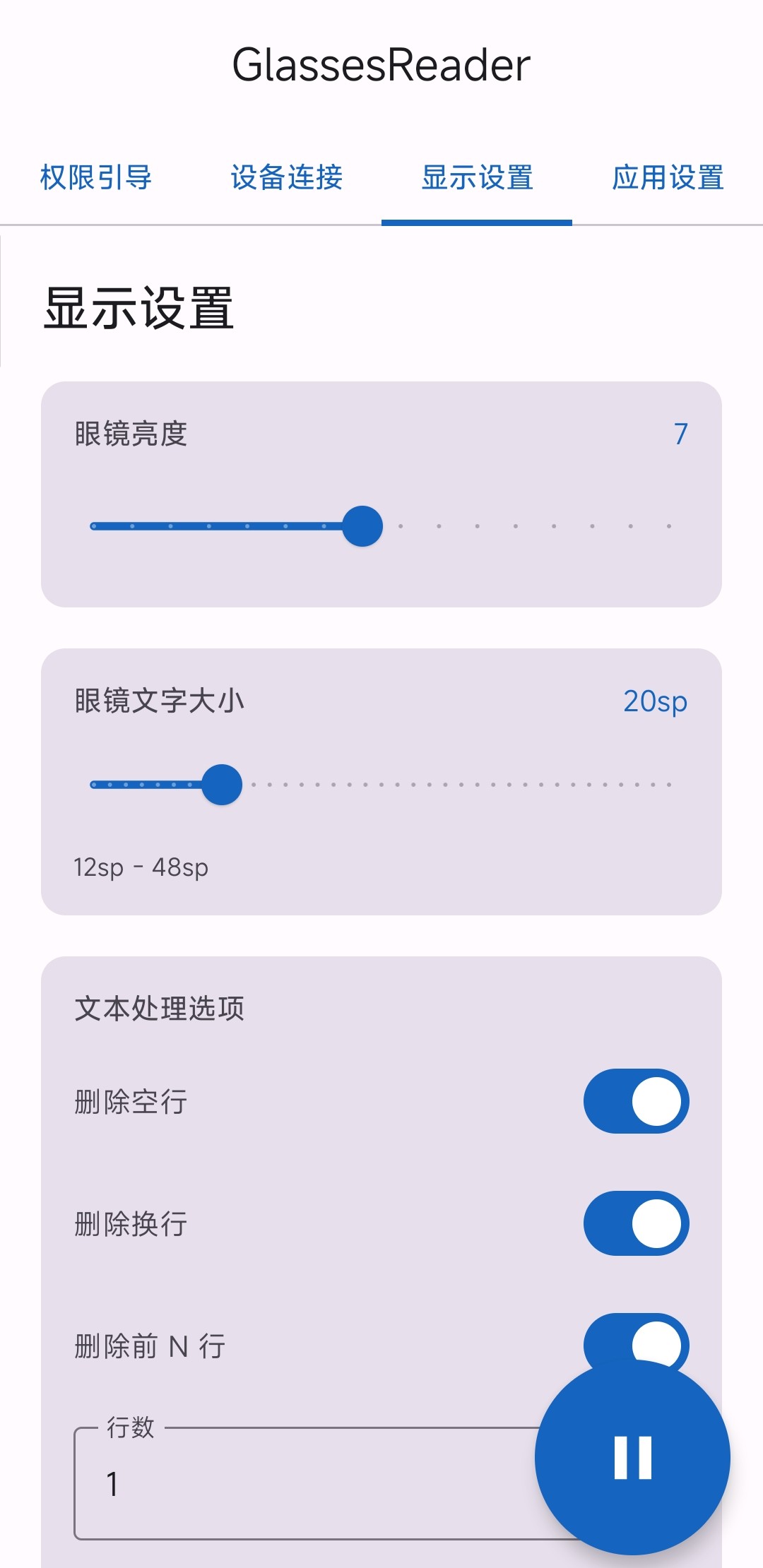
Task: Click the GlassesReader app title
Action: point(381,64)
